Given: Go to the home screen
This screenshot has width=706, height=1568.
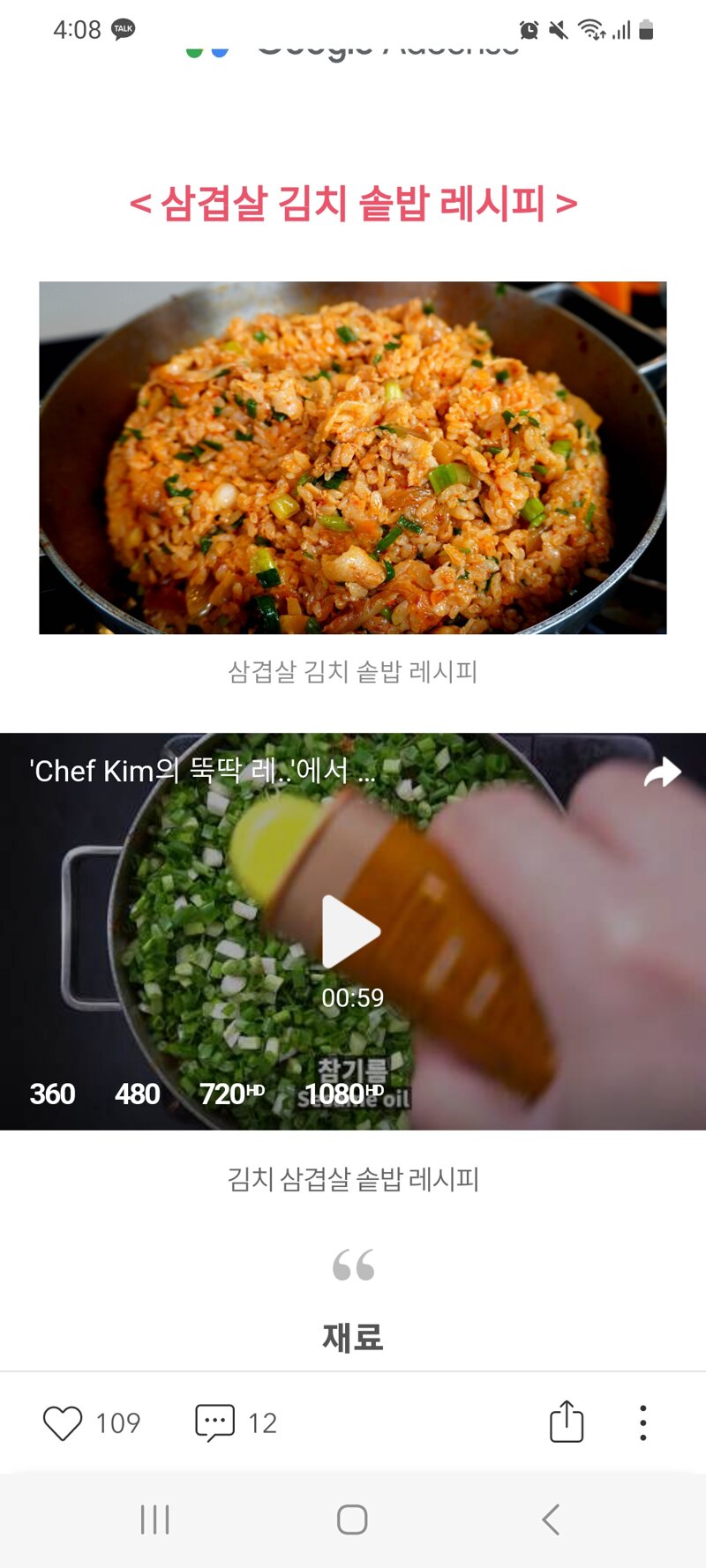Looking at the screenshot, I should [352, 1519].
